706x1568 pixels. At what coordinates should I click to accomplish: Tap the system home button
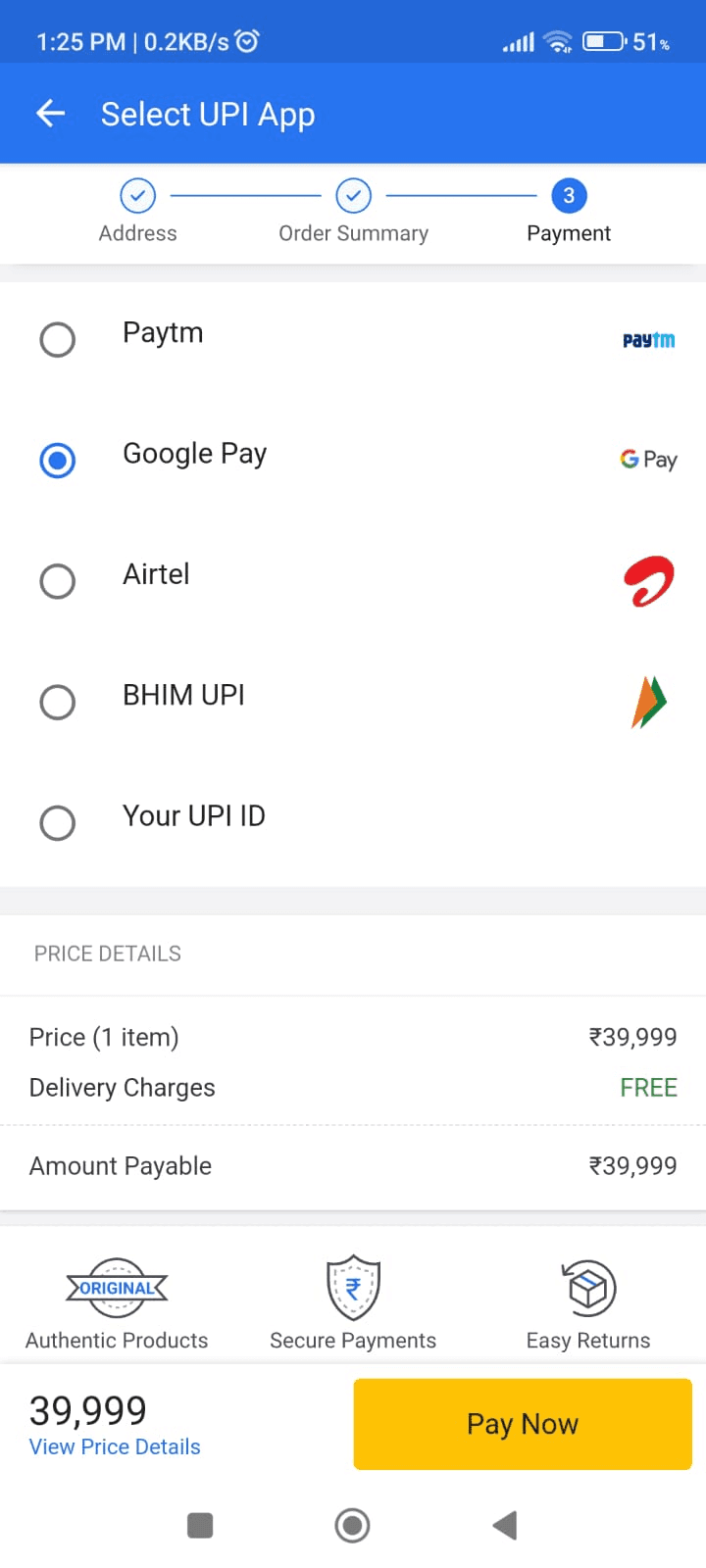352,1525
